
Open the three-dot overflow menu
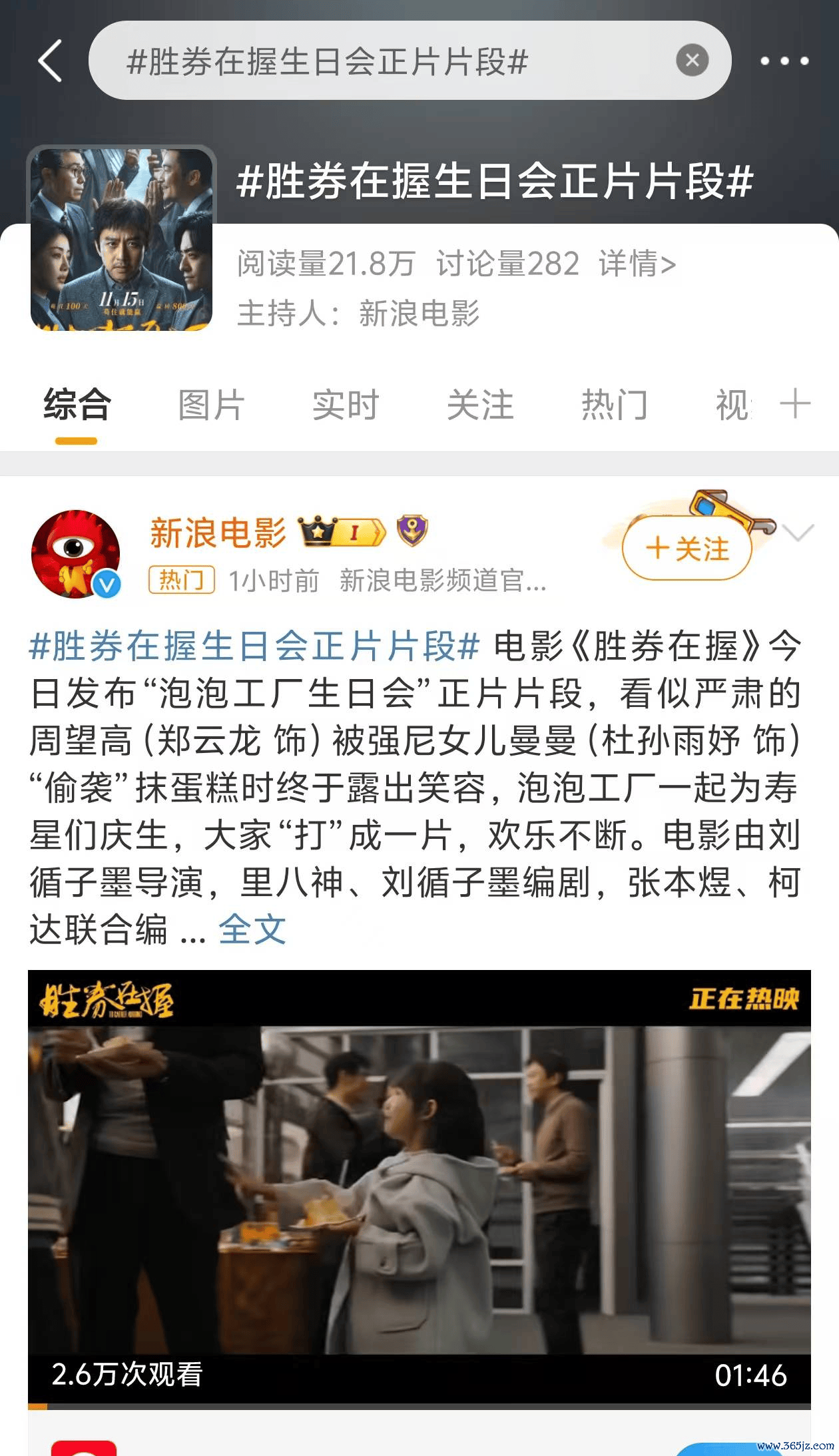(784, 61)
